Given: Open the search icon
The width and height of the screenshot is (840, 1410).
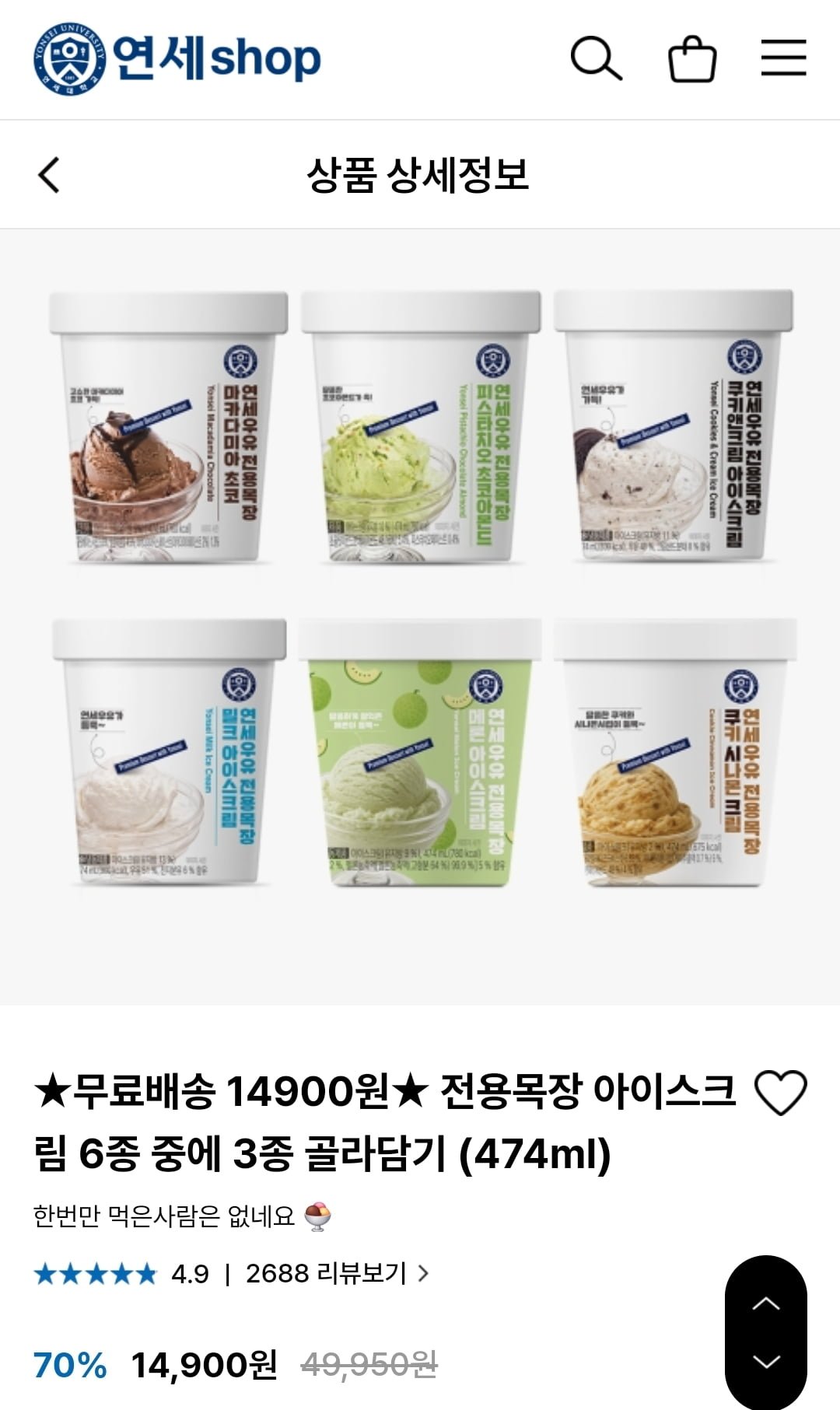Looking at the screenshot, I should [x=596, y=58].
